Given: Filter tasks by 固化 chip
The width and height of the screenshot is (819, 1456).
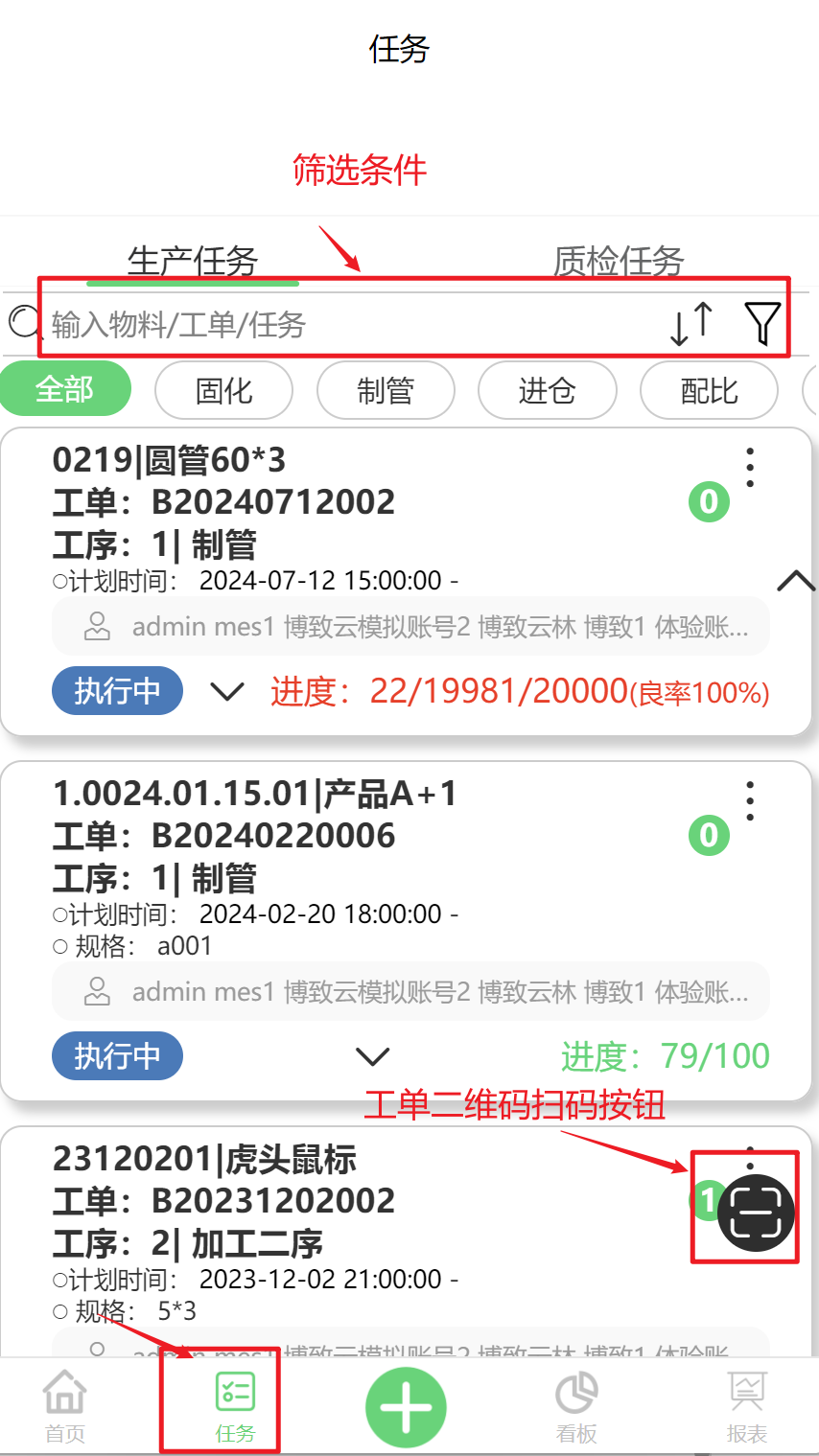Looking at the screenshot, I should point(223,390).
